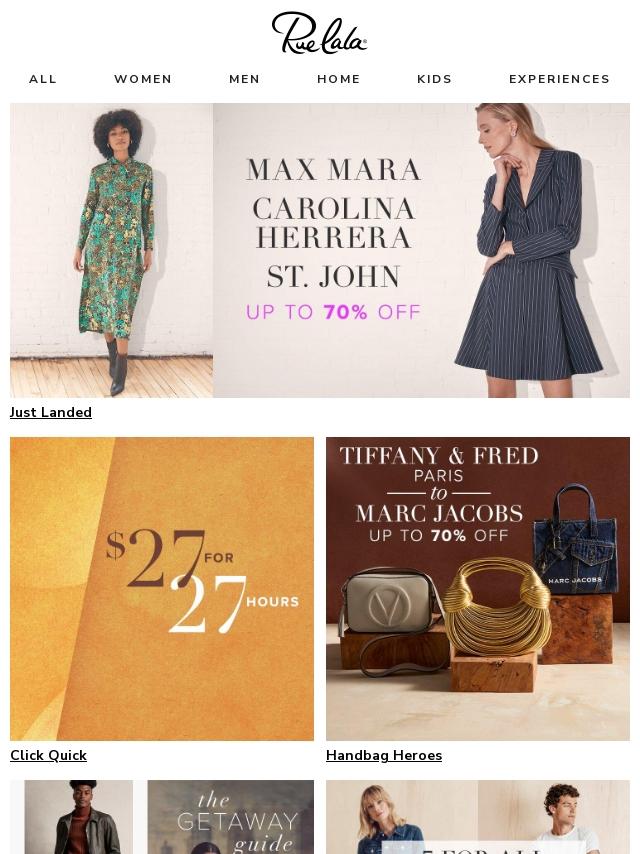The height and width of the screenshot is (854, 640).
Task: Tap the Click Quick link
Action: (48, 756)
